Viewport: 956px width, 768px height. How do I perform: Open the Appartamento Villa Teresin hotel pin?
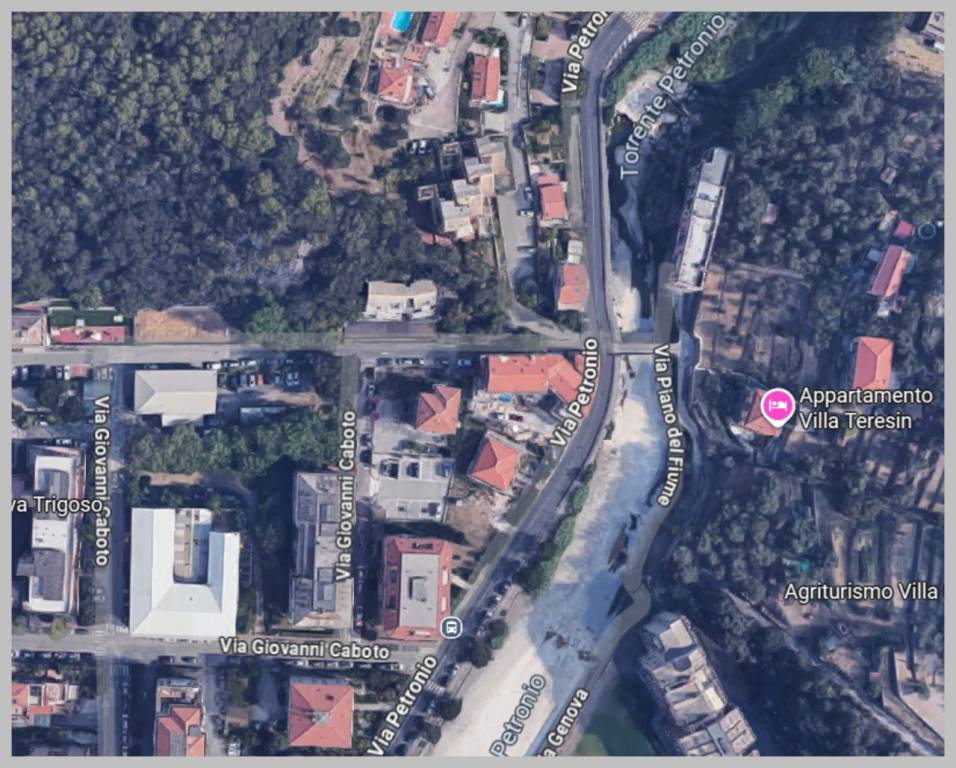[777, 405]
